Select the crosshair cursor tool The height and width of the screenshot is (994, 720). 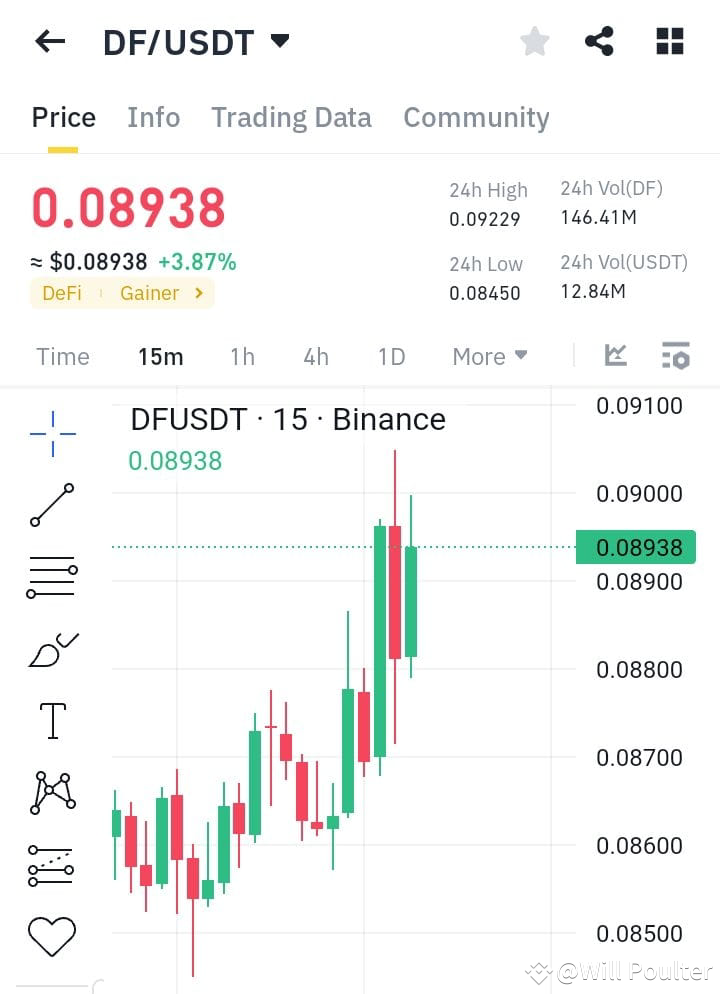pos(52,433)
